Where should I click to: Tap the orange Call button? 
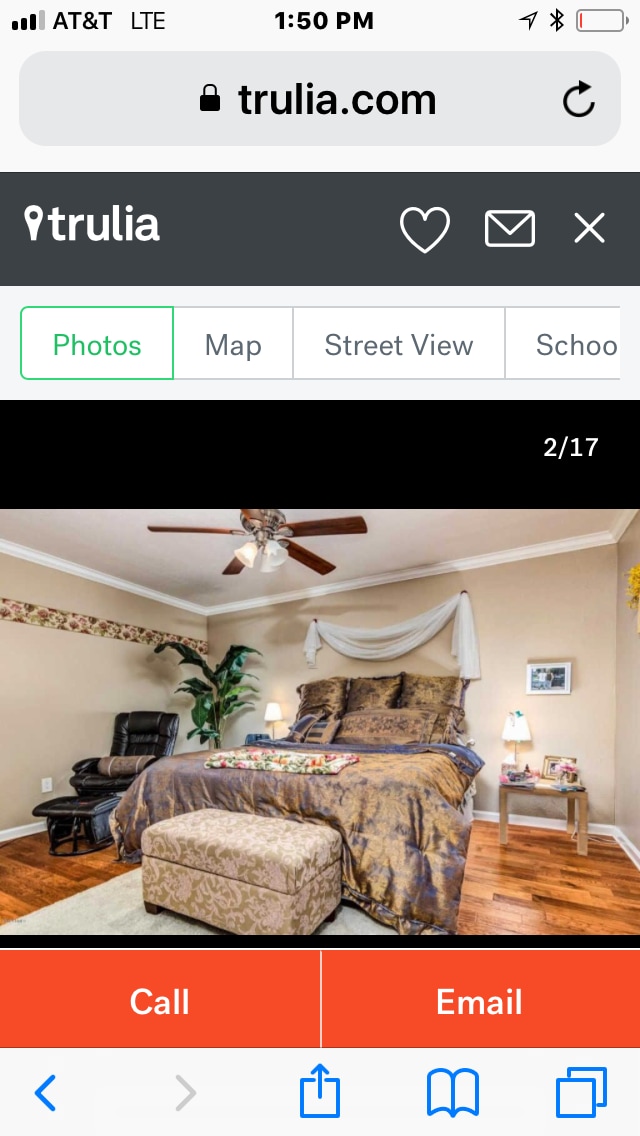pos(160,1001)
